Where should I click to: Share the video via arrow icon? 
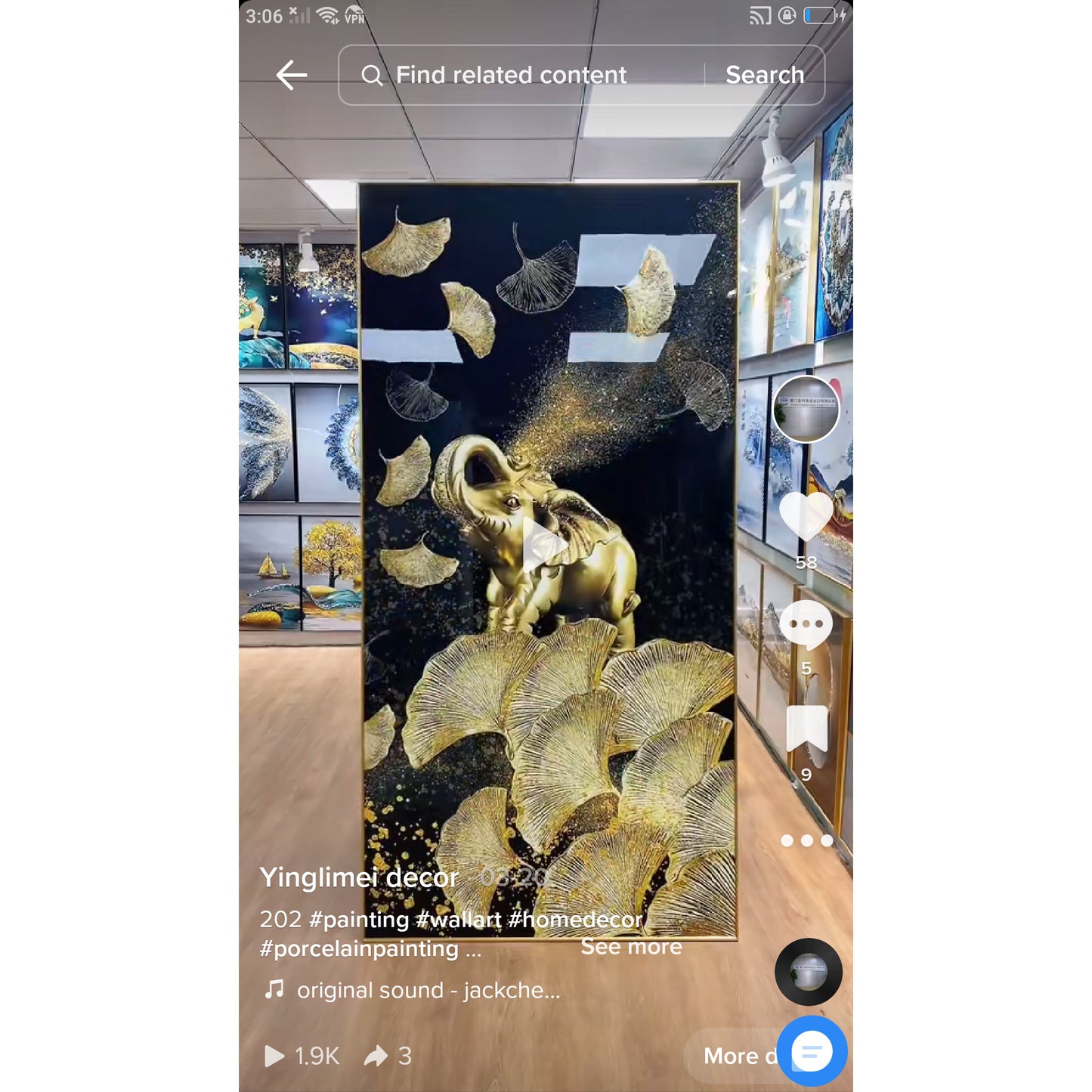376,1056
